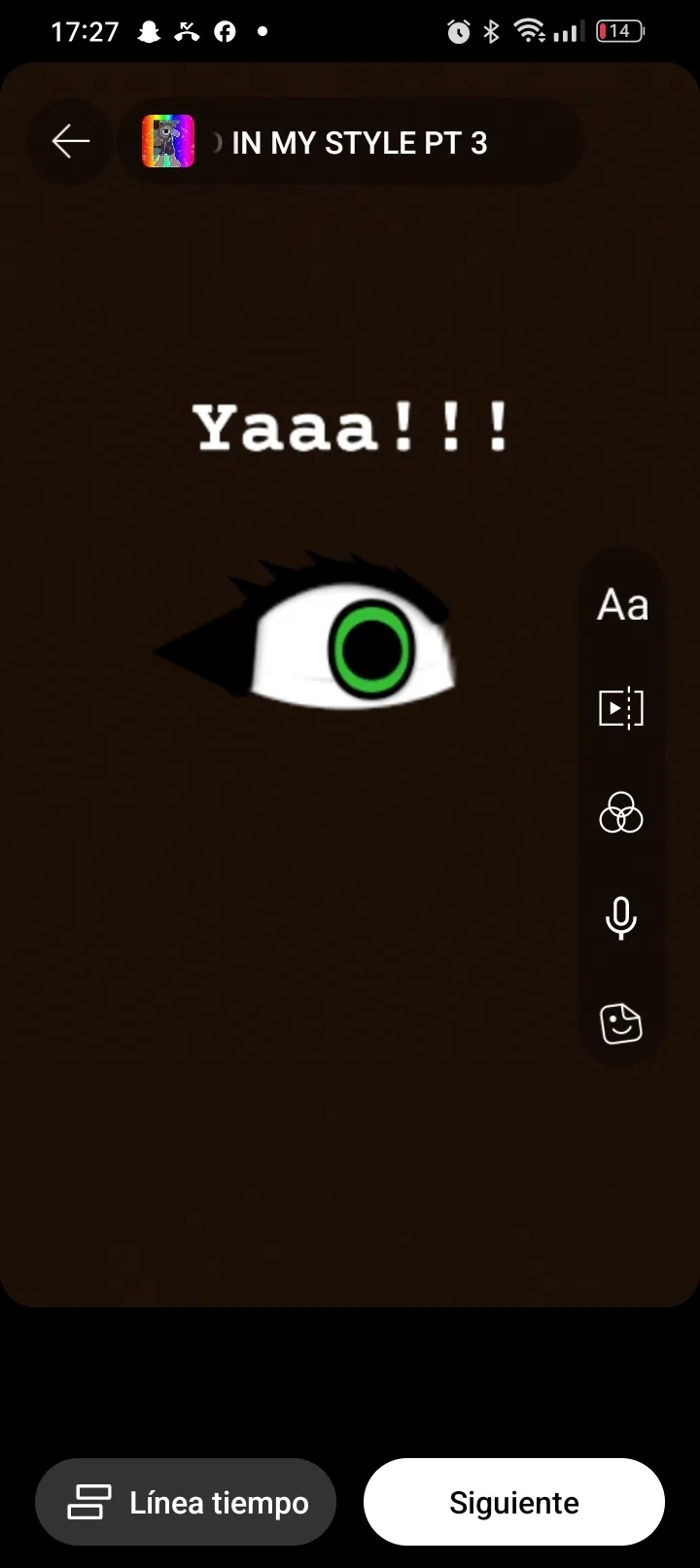Go back with the arrow icon
This screenshot has width=700, height=1568.
(70, 142)
